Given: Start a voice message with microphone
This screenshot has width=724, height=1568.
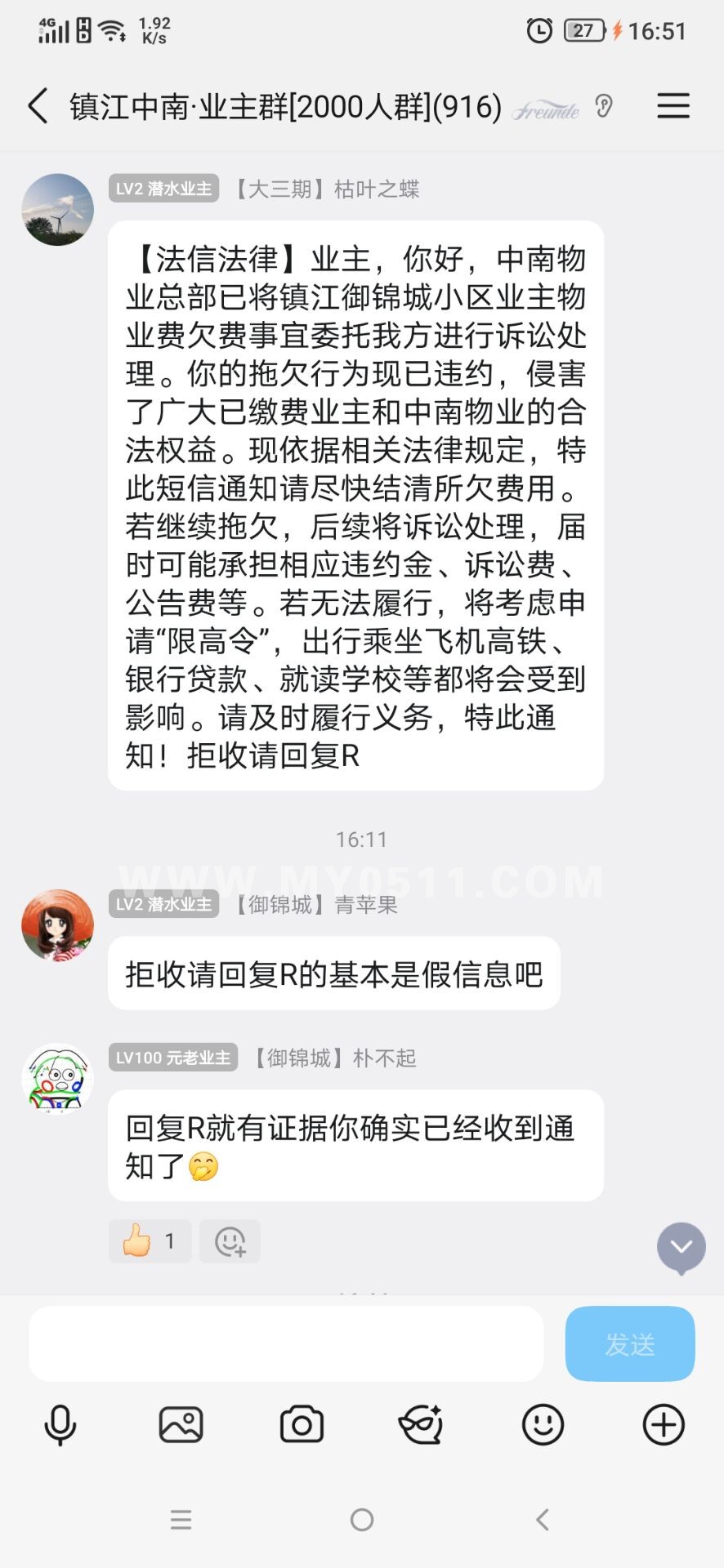Looking at the screenshot, I should [60, 1425].
